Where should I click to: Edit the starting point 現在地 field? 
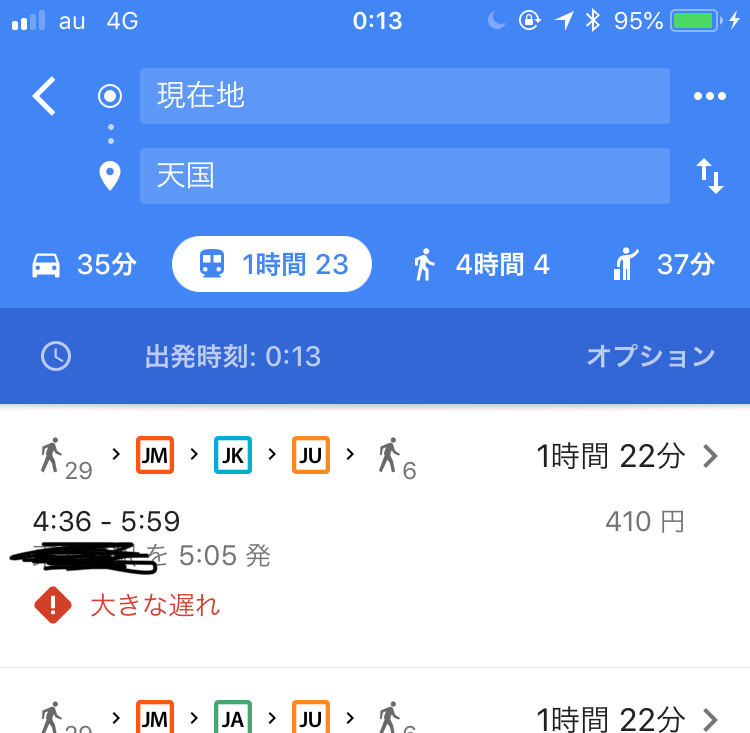pyautogui.click(x=405, y=96)
